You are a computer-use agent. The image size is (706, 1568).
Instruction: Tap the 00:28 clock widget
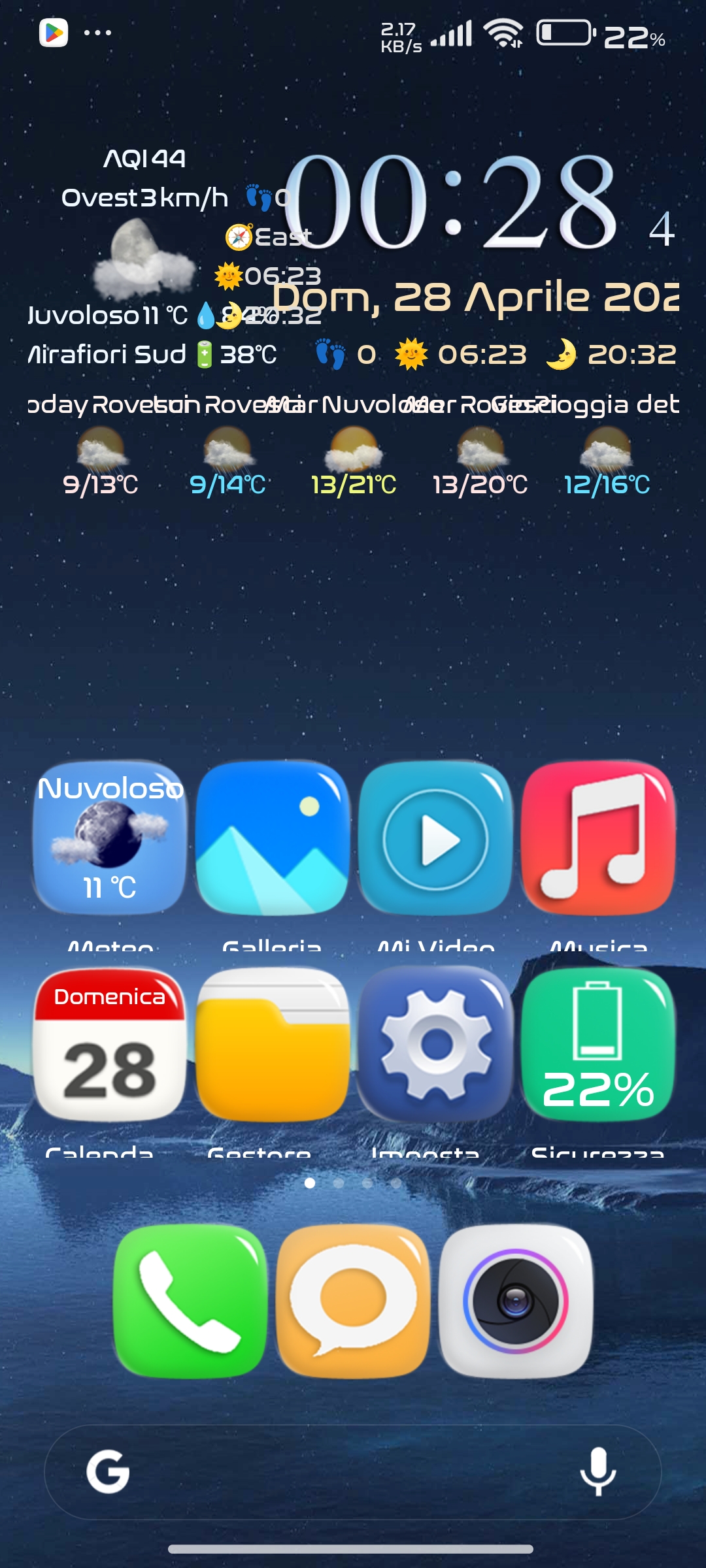click(451, 203)
